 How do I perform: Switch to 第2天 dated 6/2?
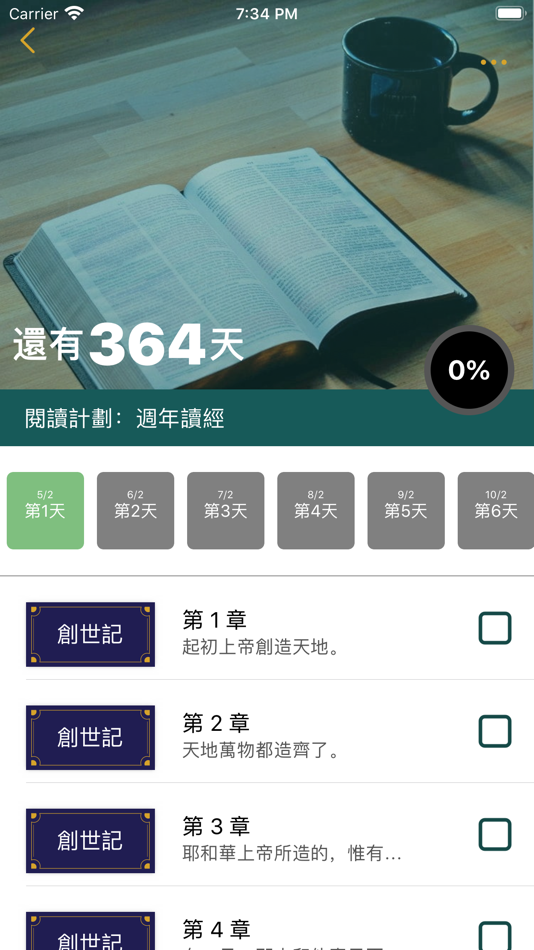click(135, 511)
